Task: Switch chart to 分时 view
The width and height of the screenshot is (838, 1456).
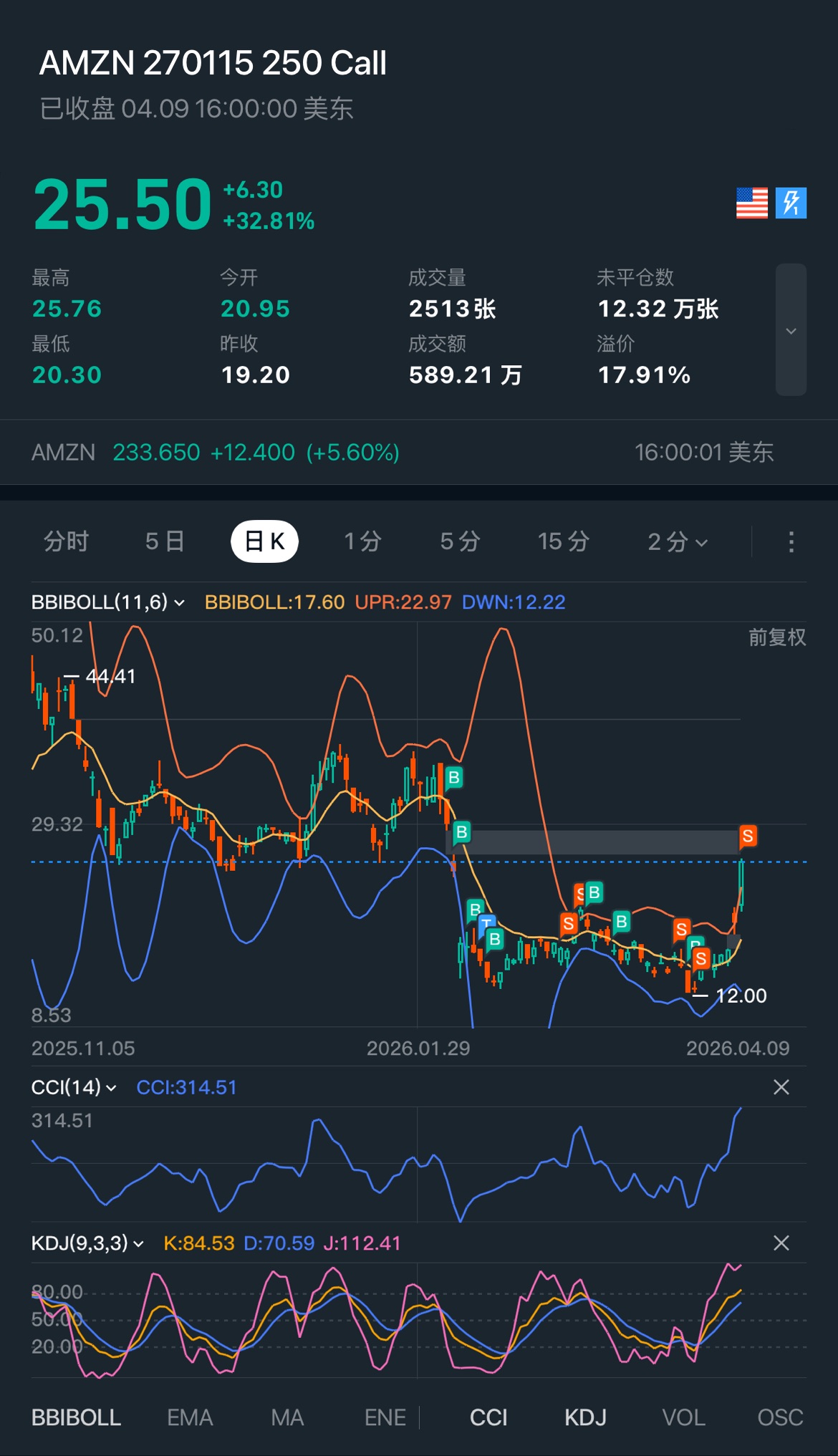Action: 66,541
